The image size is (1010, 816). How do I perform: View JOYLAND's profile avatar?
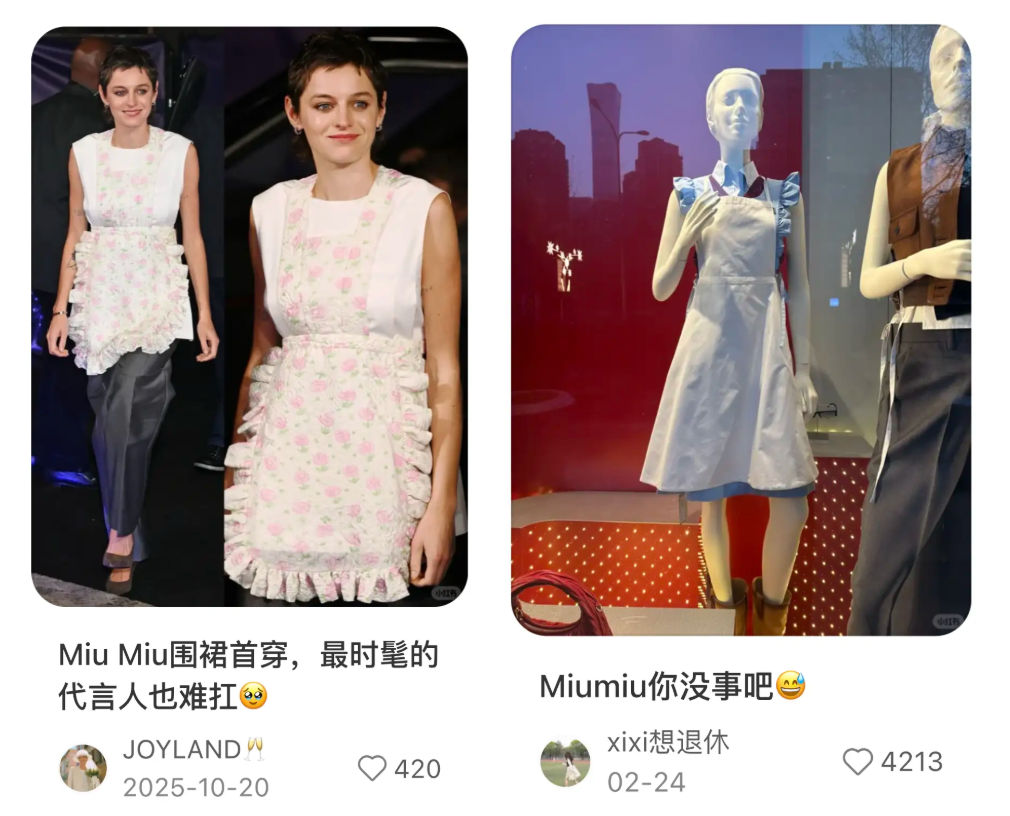coord(83,768)
